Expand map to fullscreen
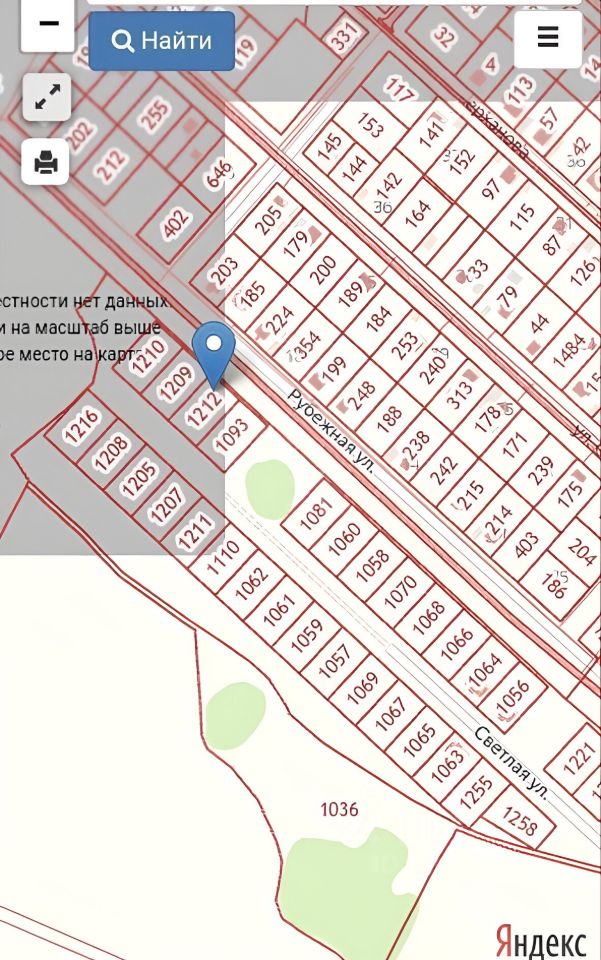 47,97
